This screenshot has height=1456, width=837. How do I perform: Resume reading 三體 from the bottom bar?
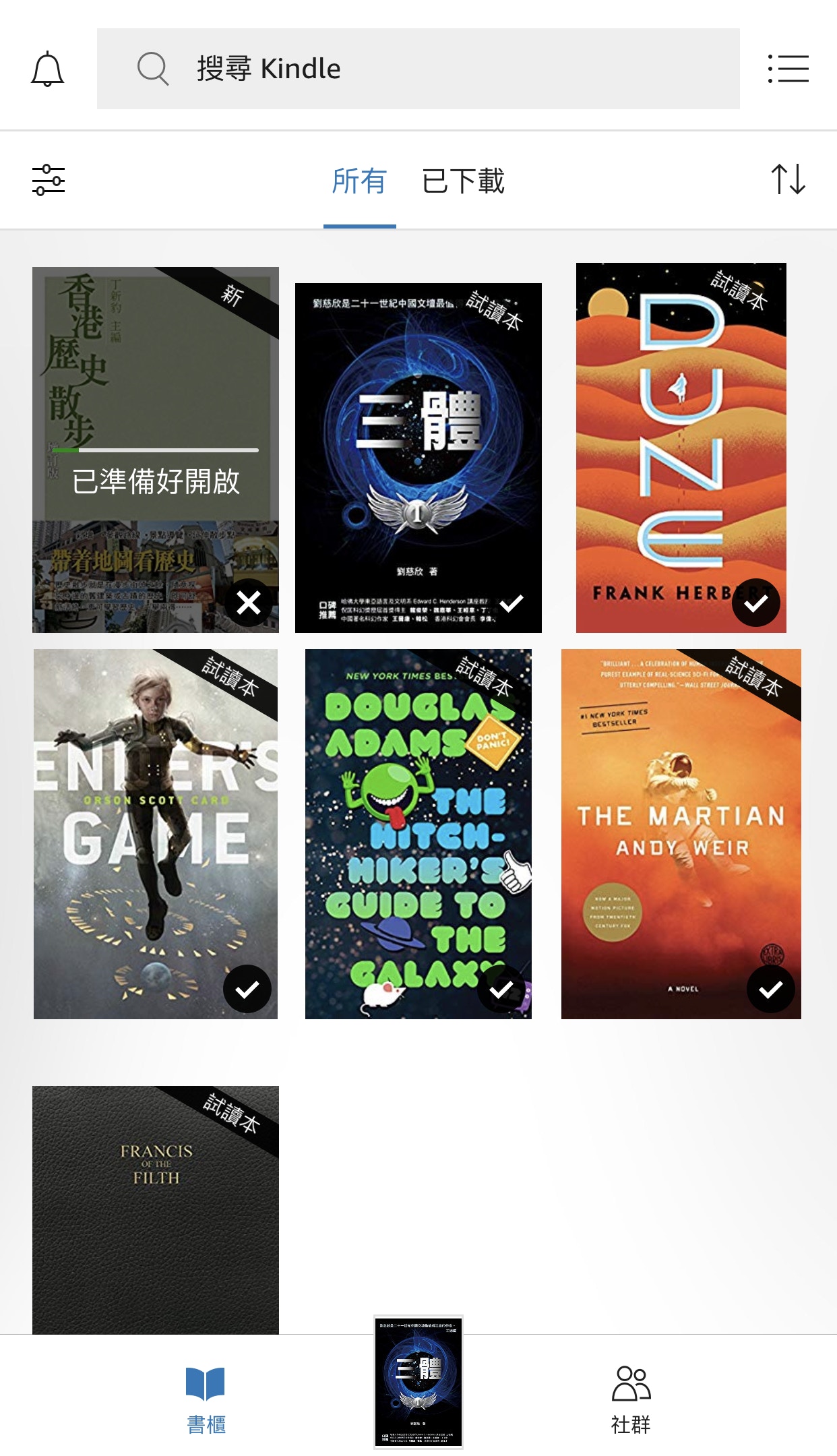[x=418, y=1382]
